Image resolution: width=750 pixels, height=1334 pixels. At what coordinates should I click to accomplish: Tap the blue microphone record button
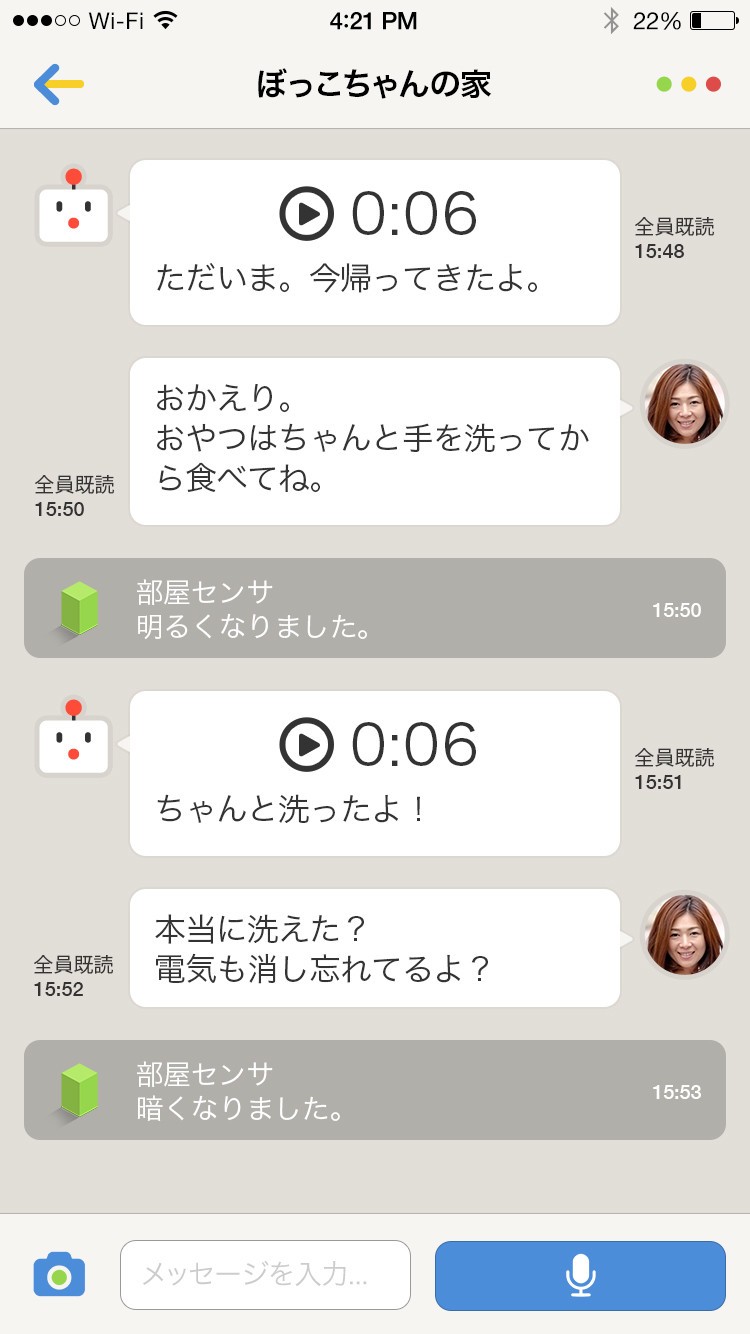coord(580,1275)
